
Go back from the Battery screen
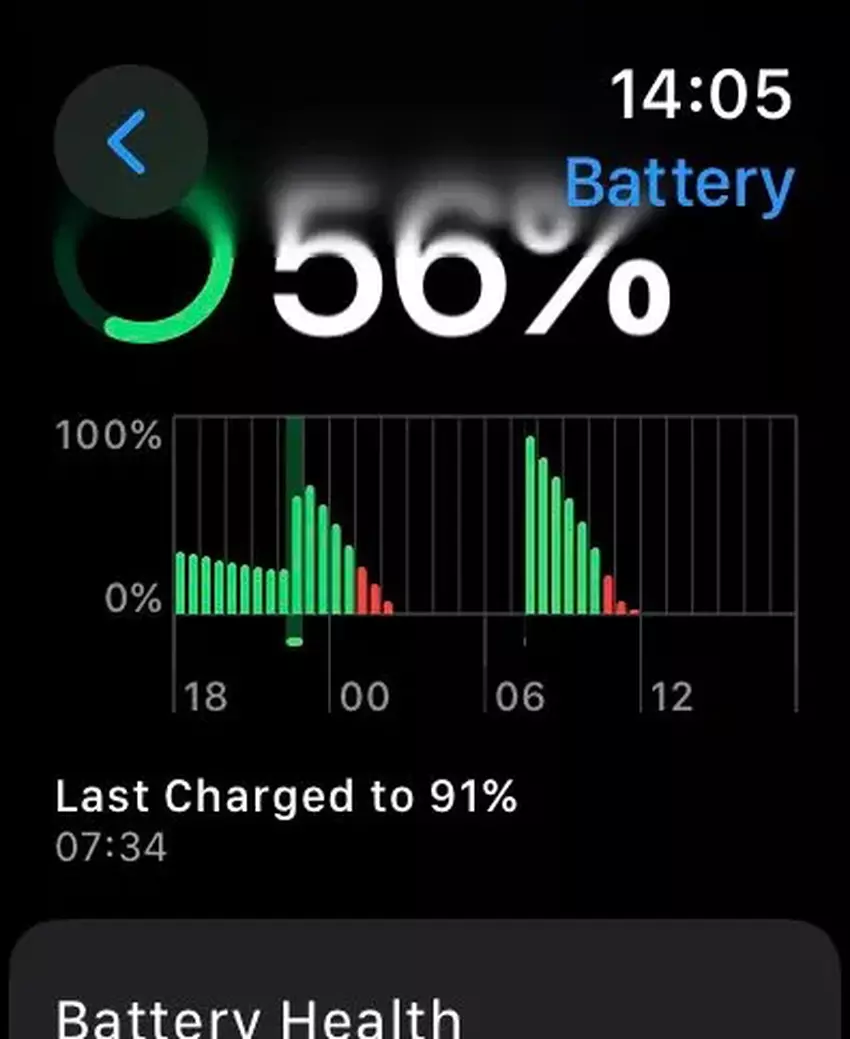(x=129, y=143)
